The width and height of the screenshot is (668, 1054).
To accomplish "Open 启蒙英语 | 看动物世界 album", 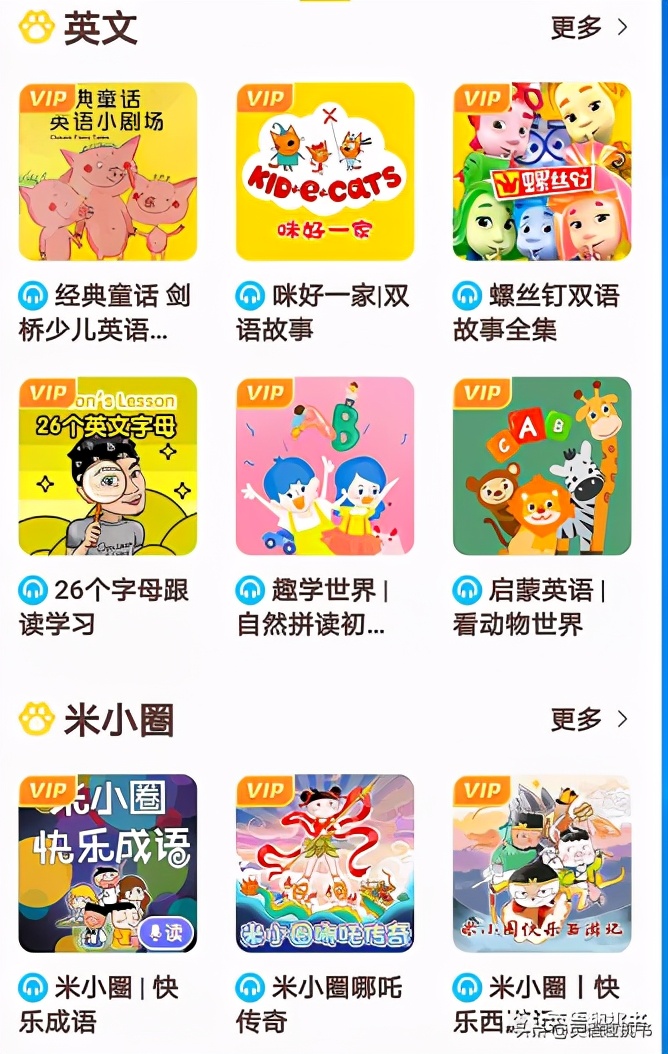I will pyautogui.click(x=542, y=466).
